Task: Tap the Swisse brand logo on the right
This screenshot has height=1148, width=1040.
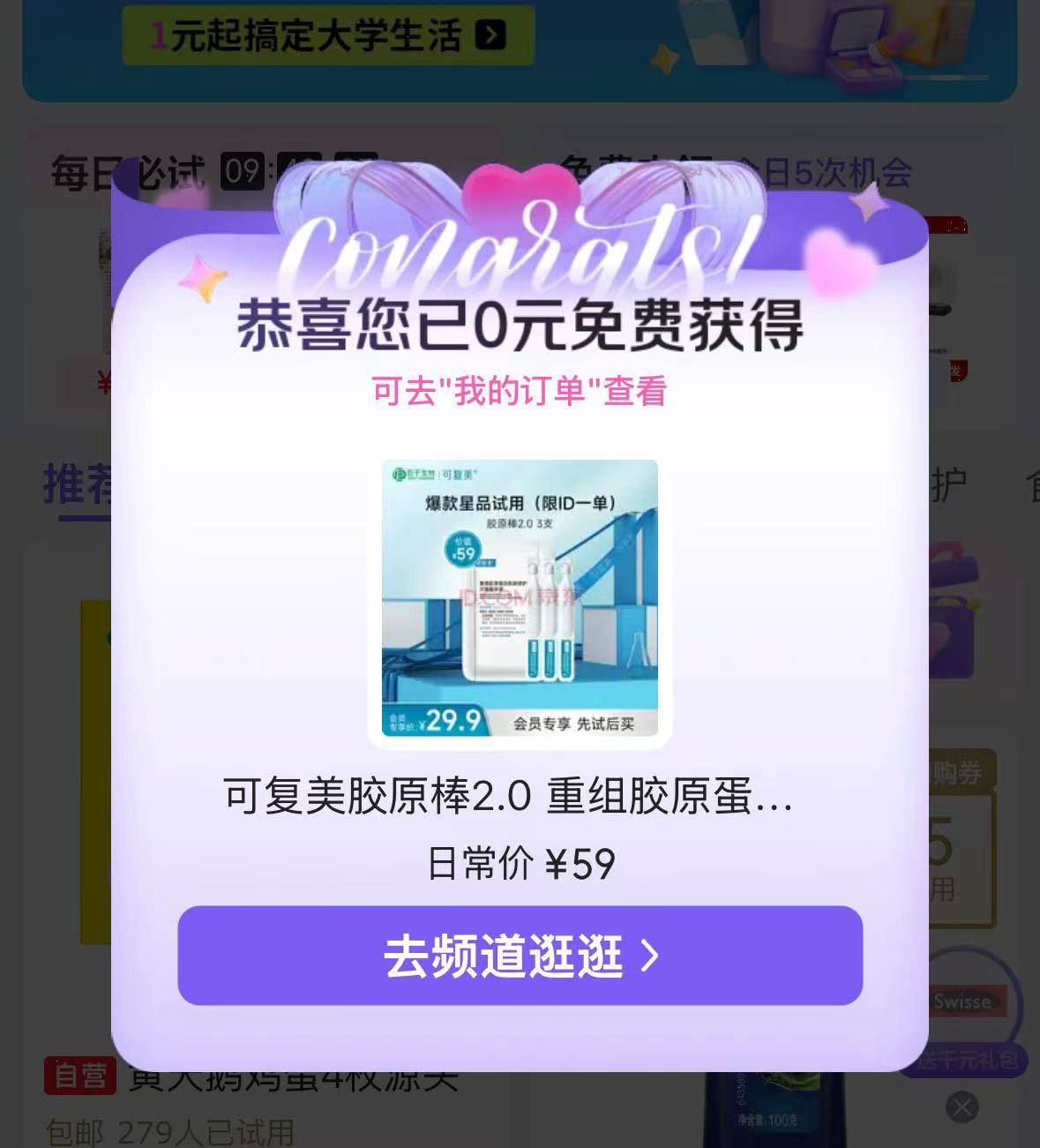Action: (x=962, y=1002)
